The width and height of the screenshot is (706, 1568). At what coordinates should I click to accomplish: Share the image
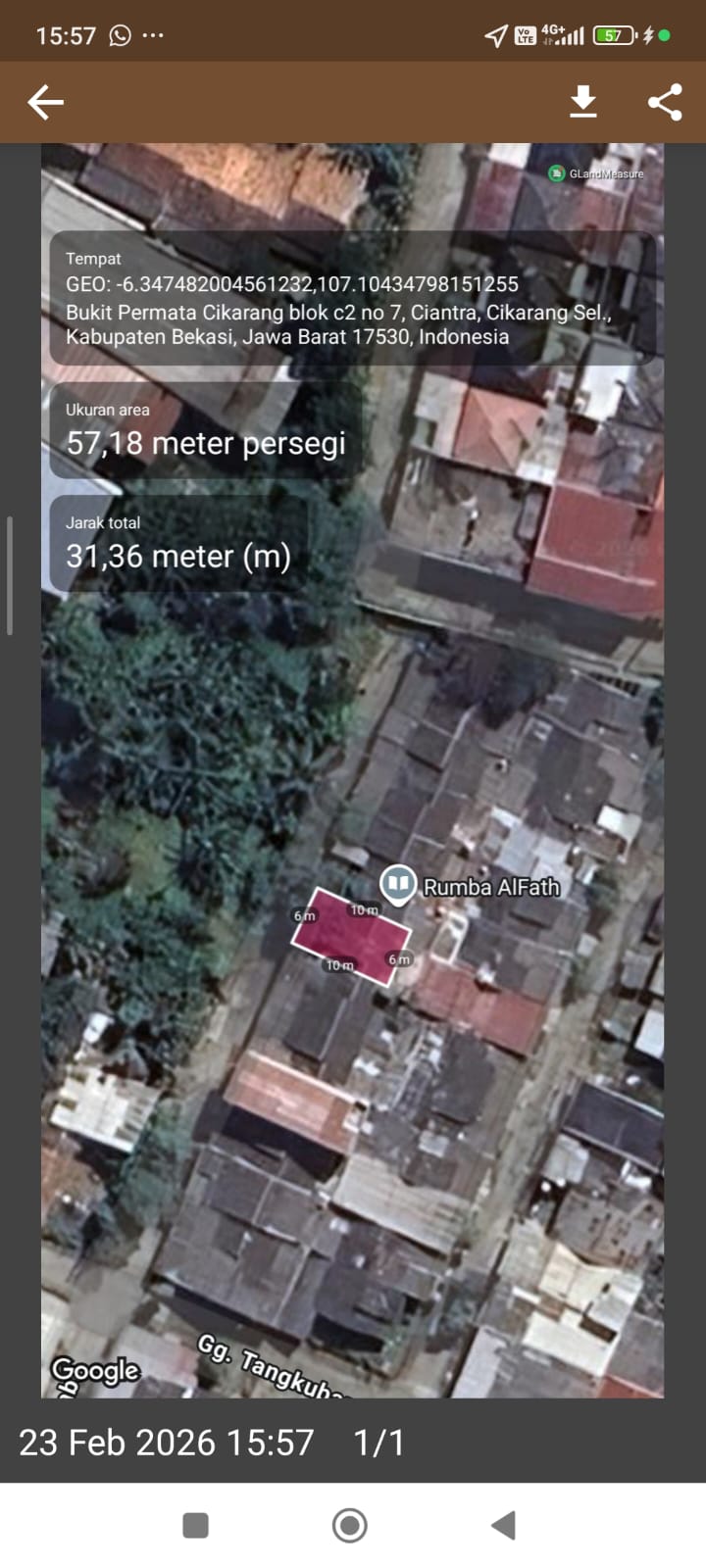665,102
